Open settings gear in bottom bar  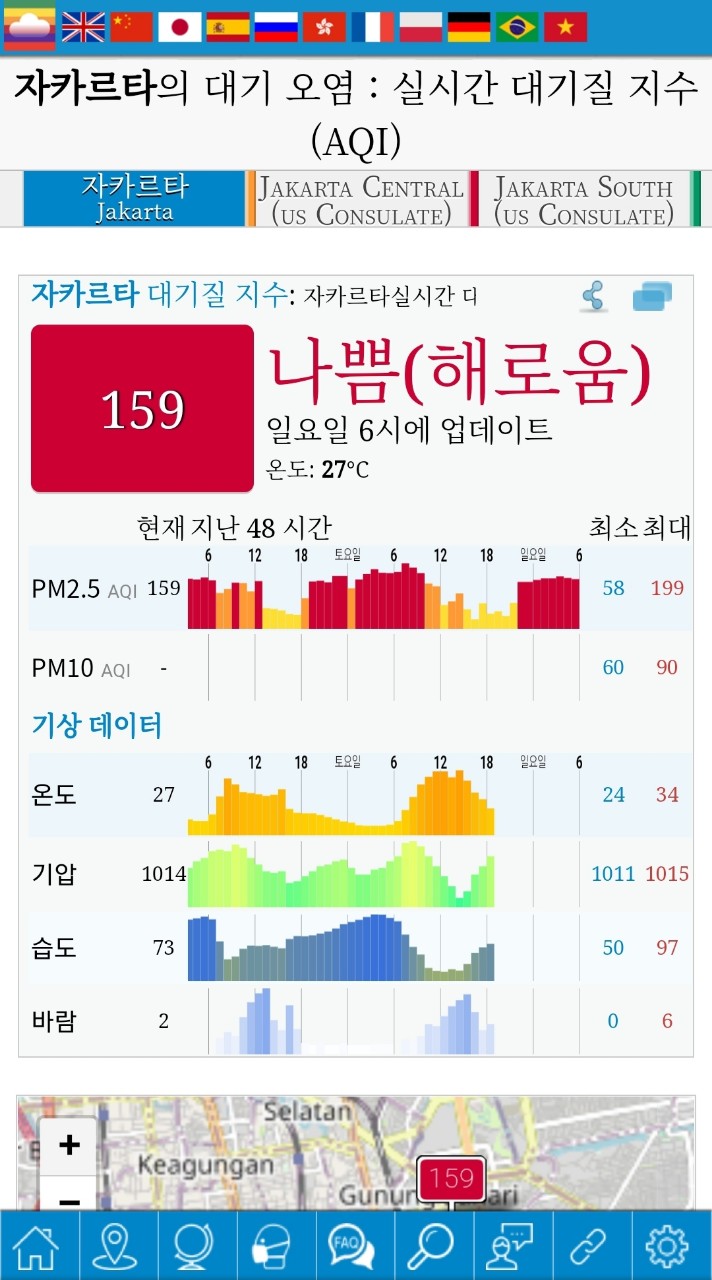tap(667, 1246)
